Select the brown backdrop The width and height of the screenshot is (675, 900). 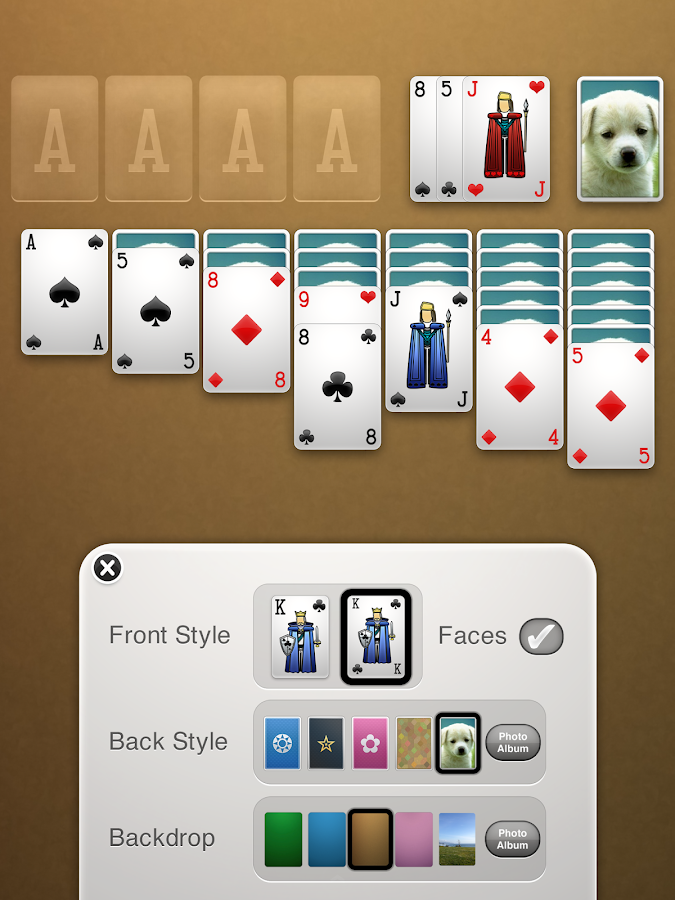(370, 839)
